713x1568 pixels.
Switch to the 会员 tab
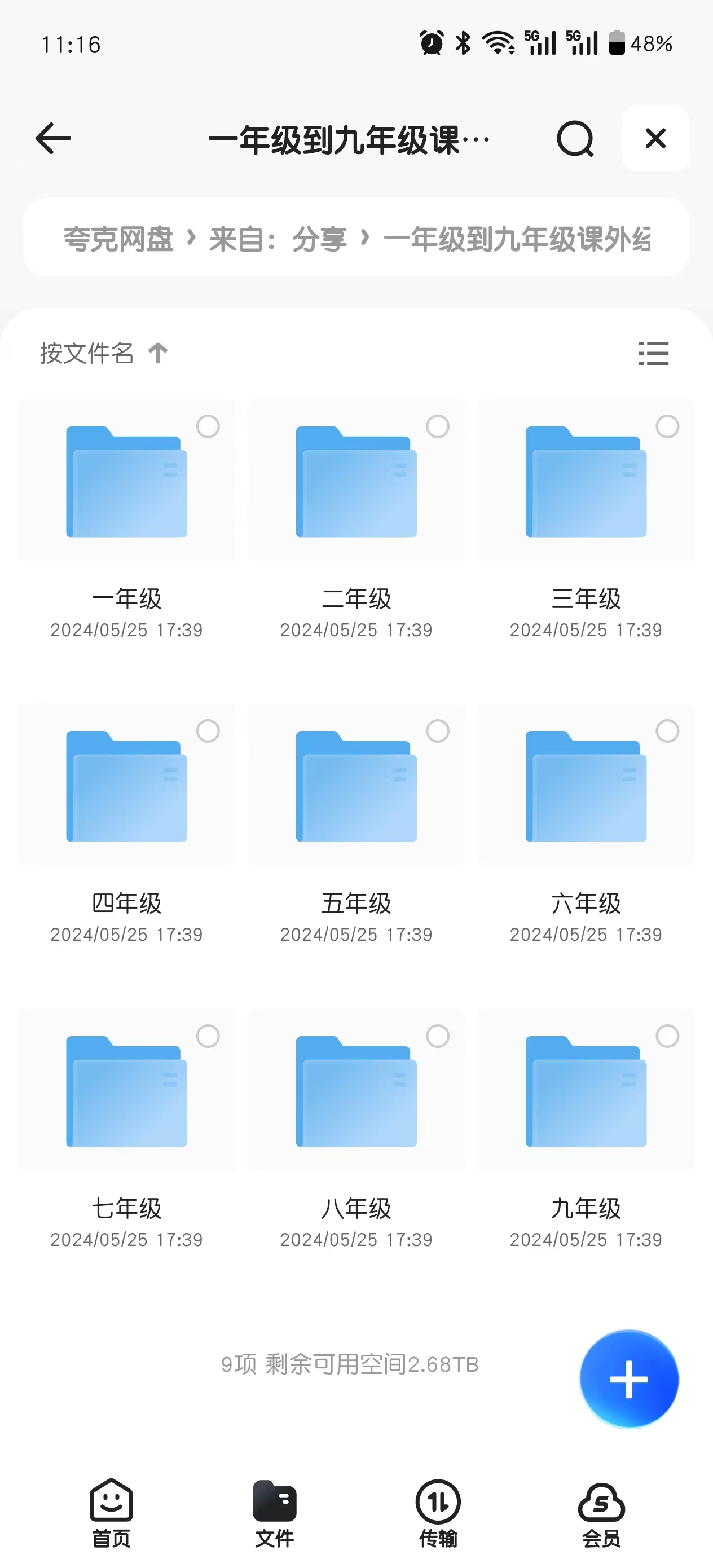coord(601,1513)
